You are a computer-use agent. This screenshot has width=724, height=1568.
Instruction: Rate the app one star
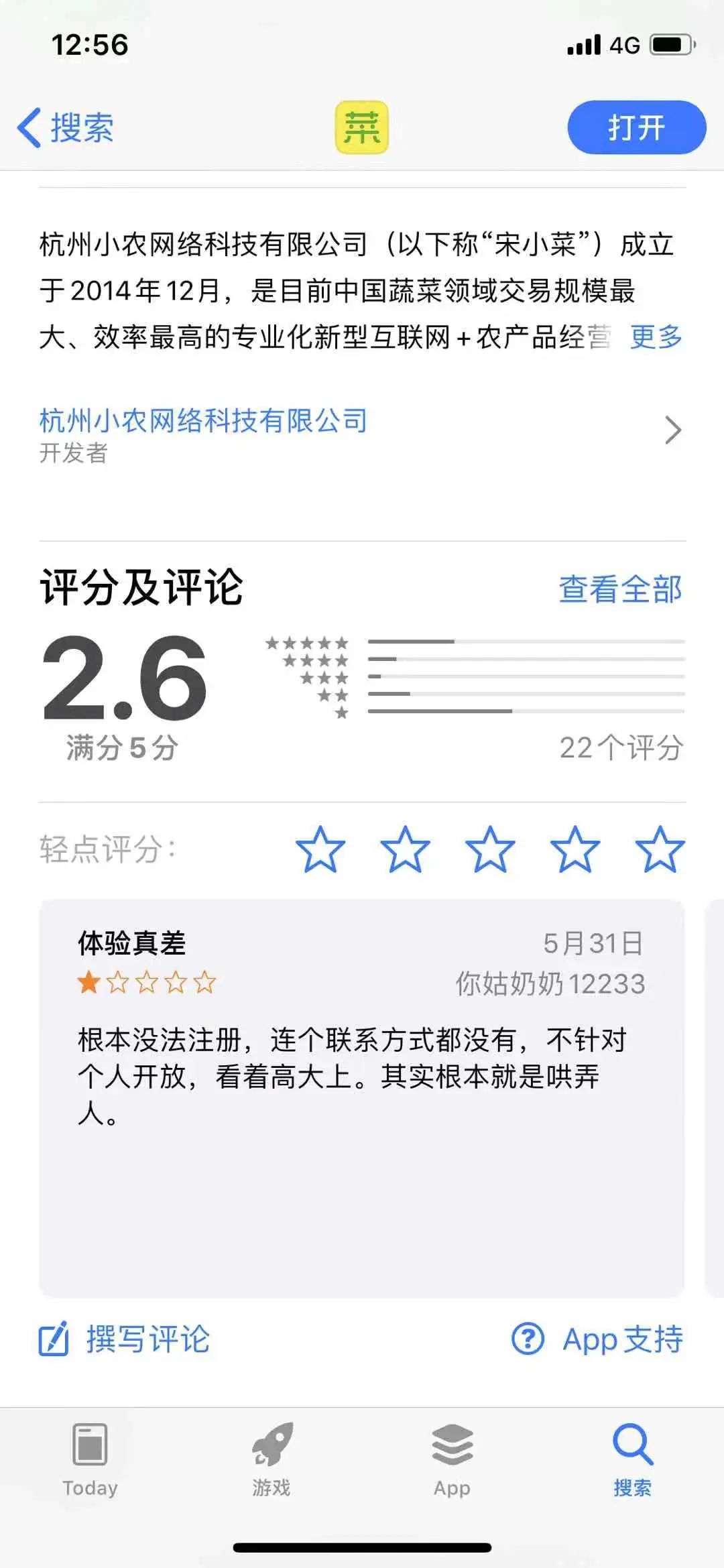tap(320, 849)
